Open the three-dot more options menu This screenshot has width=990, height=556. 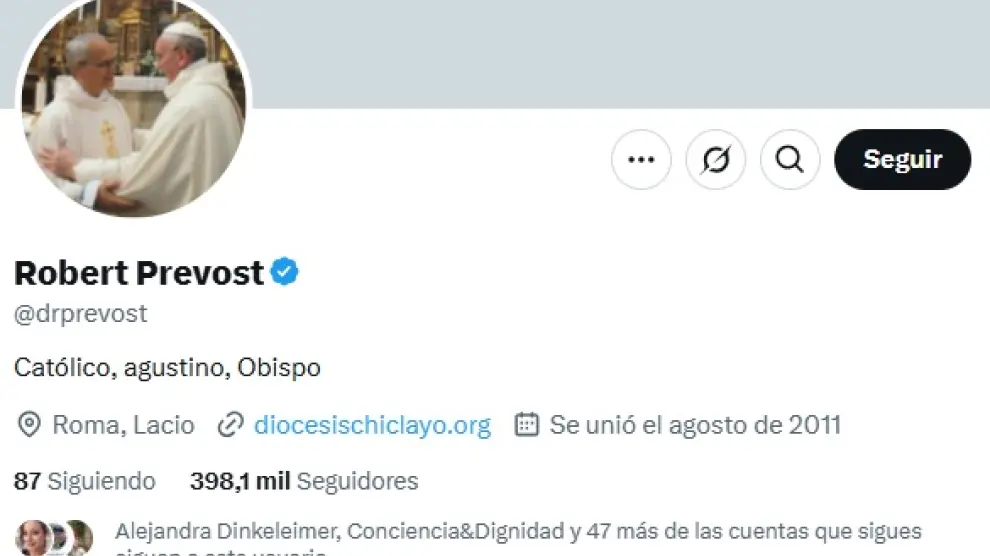(641, 160)
